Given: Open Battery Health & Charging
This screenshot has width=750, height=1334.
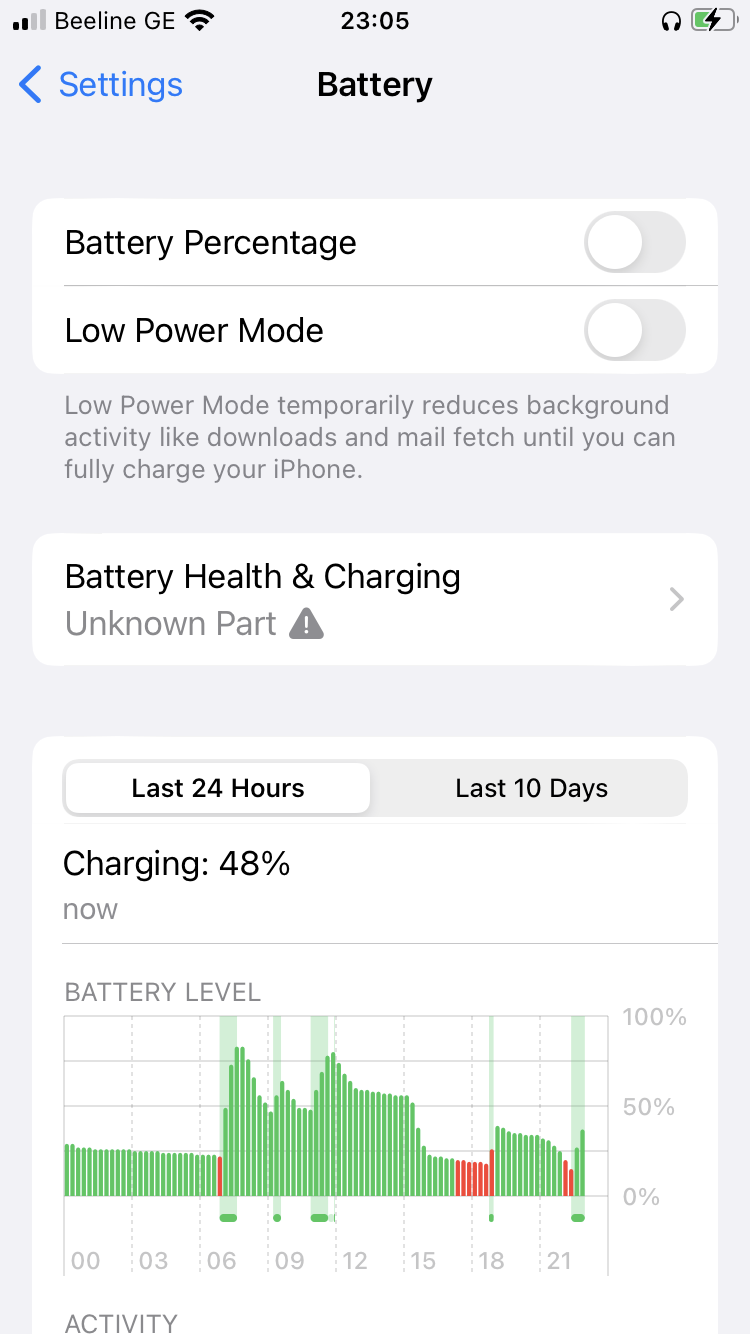Looking at the screenshot, I should [375, 599].
